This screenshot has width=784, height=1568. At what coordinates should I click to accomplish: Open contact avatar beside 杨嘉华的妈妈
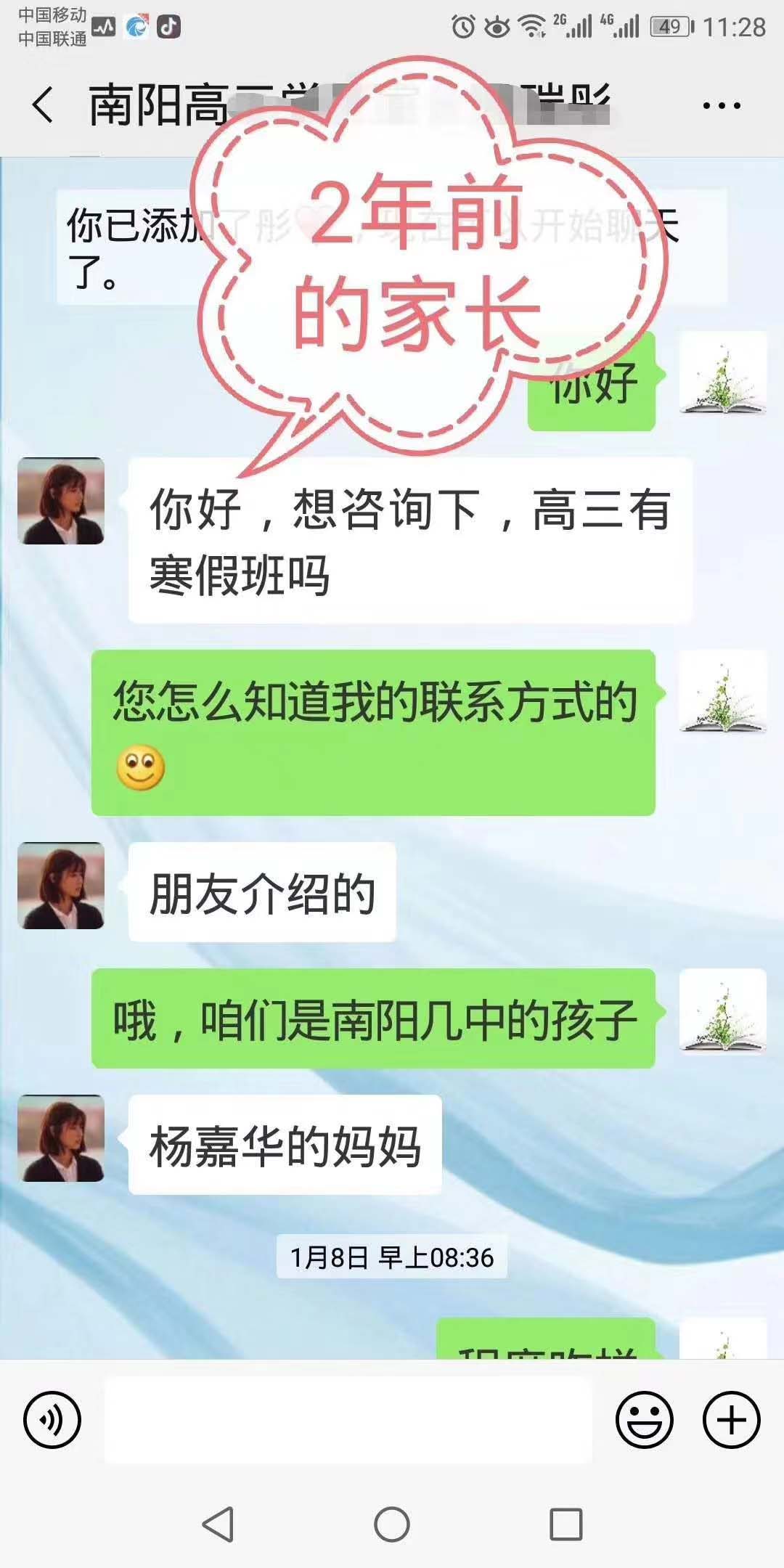(x=61, y=1138)
